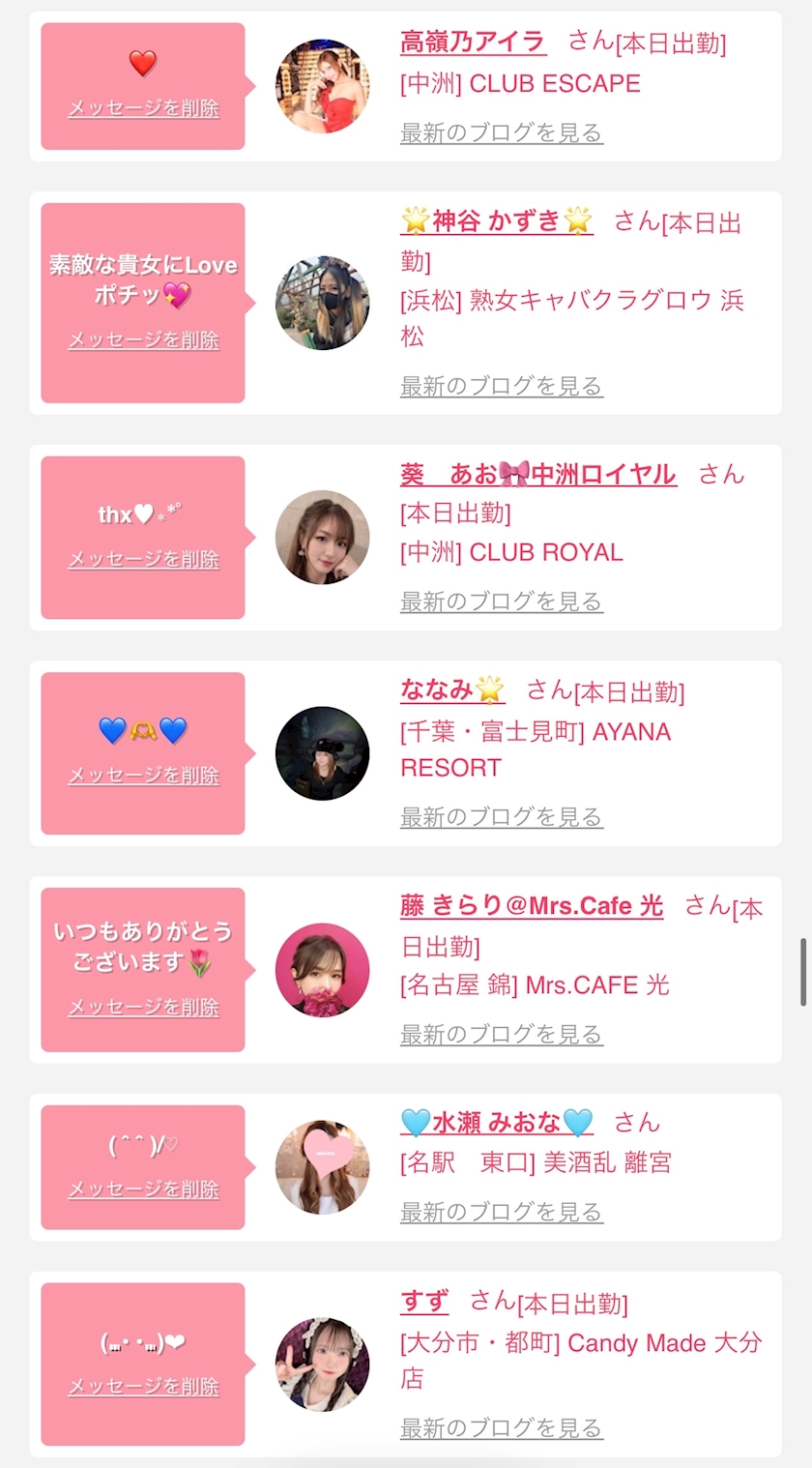Open ななみ's profile name link

451,690
